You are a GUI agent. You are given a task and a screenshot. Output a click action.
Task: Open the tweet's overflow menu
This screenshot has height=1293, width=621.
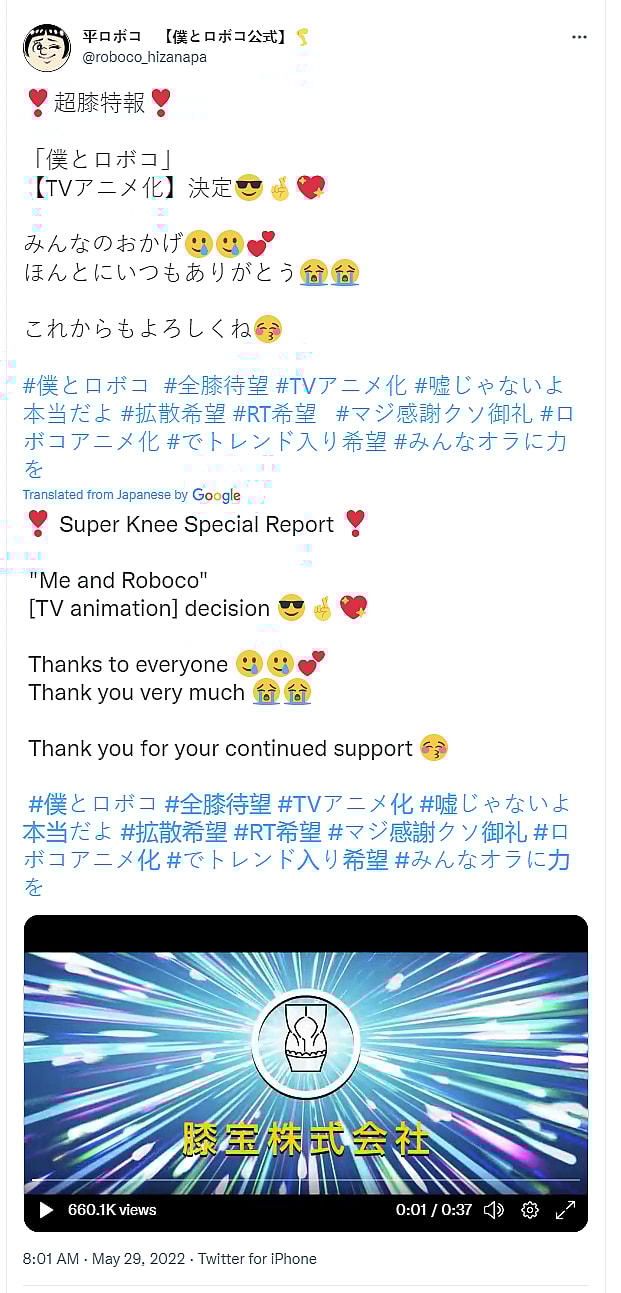[579, 37]
